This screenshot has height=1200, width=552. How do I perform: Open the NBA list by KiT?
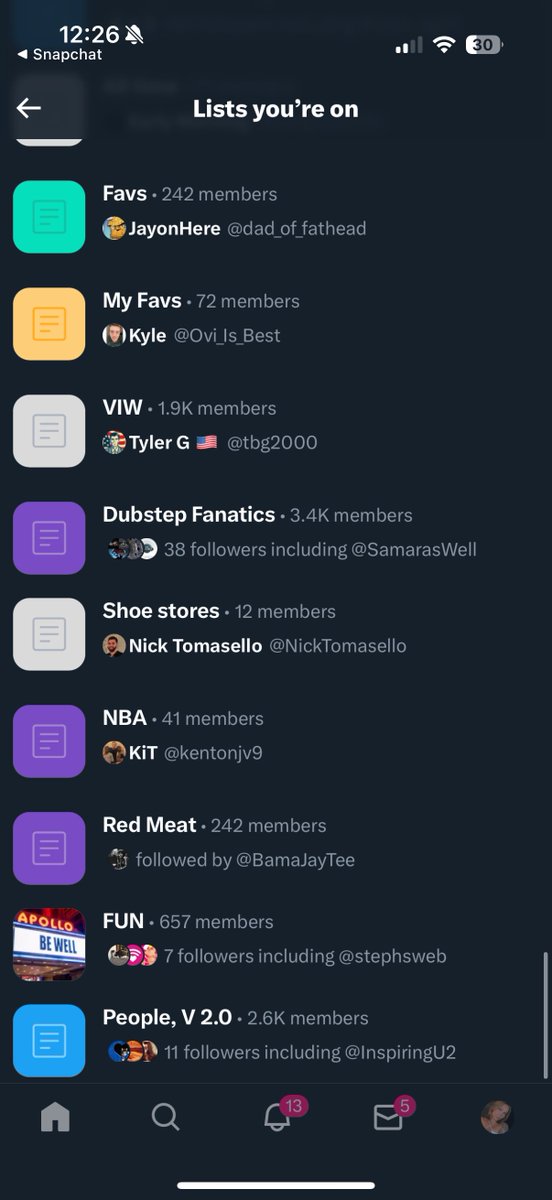point(276,740)
